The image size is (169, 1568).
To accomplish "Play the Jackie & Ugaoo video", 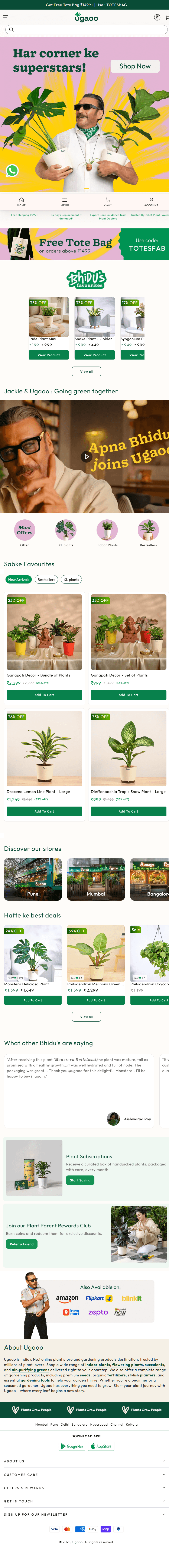I will pyautogui.click(x=87, y=457).
